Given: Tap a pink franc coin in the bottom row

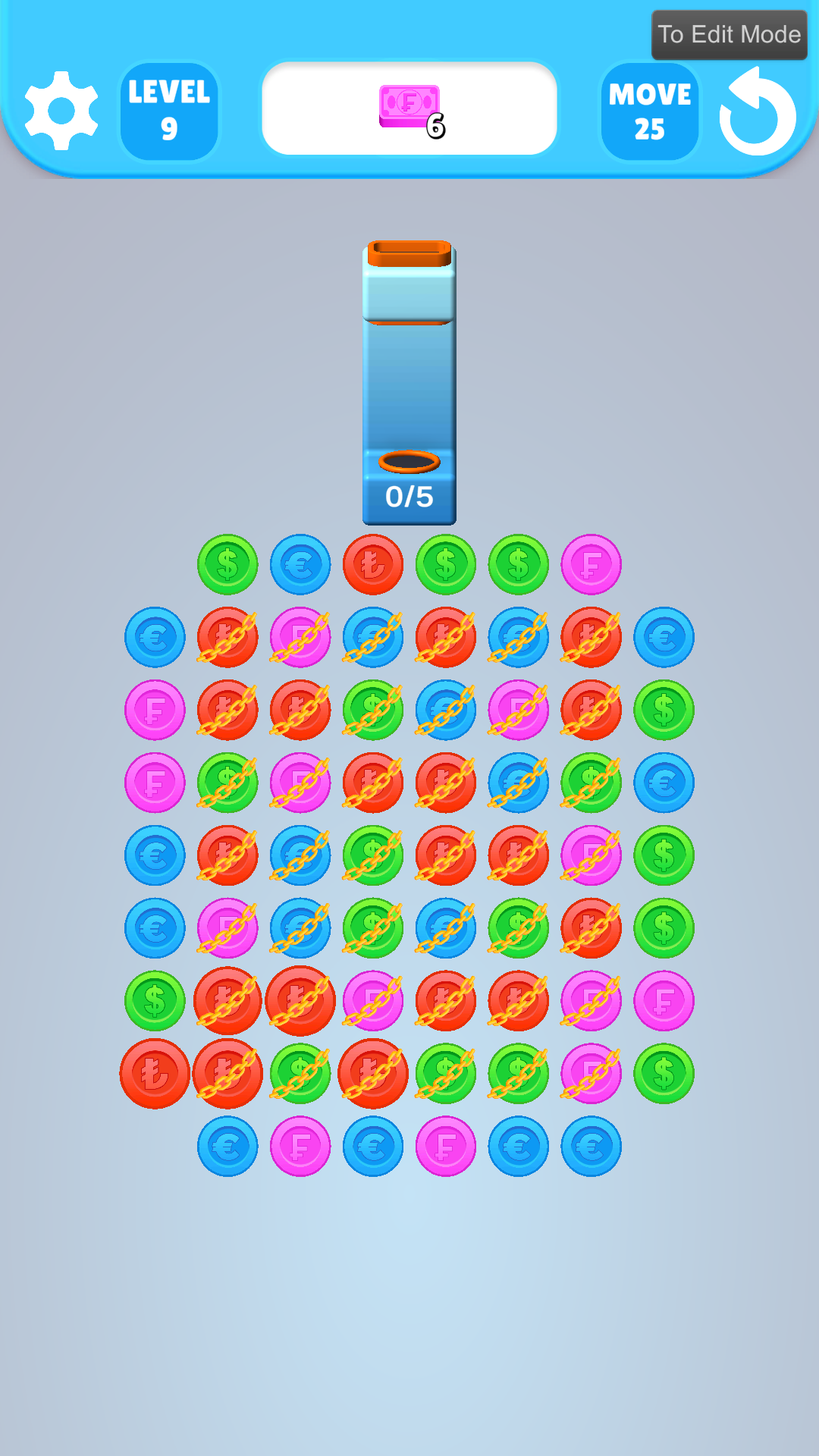Looking at the screenshot, I should tap(300, 1146).
